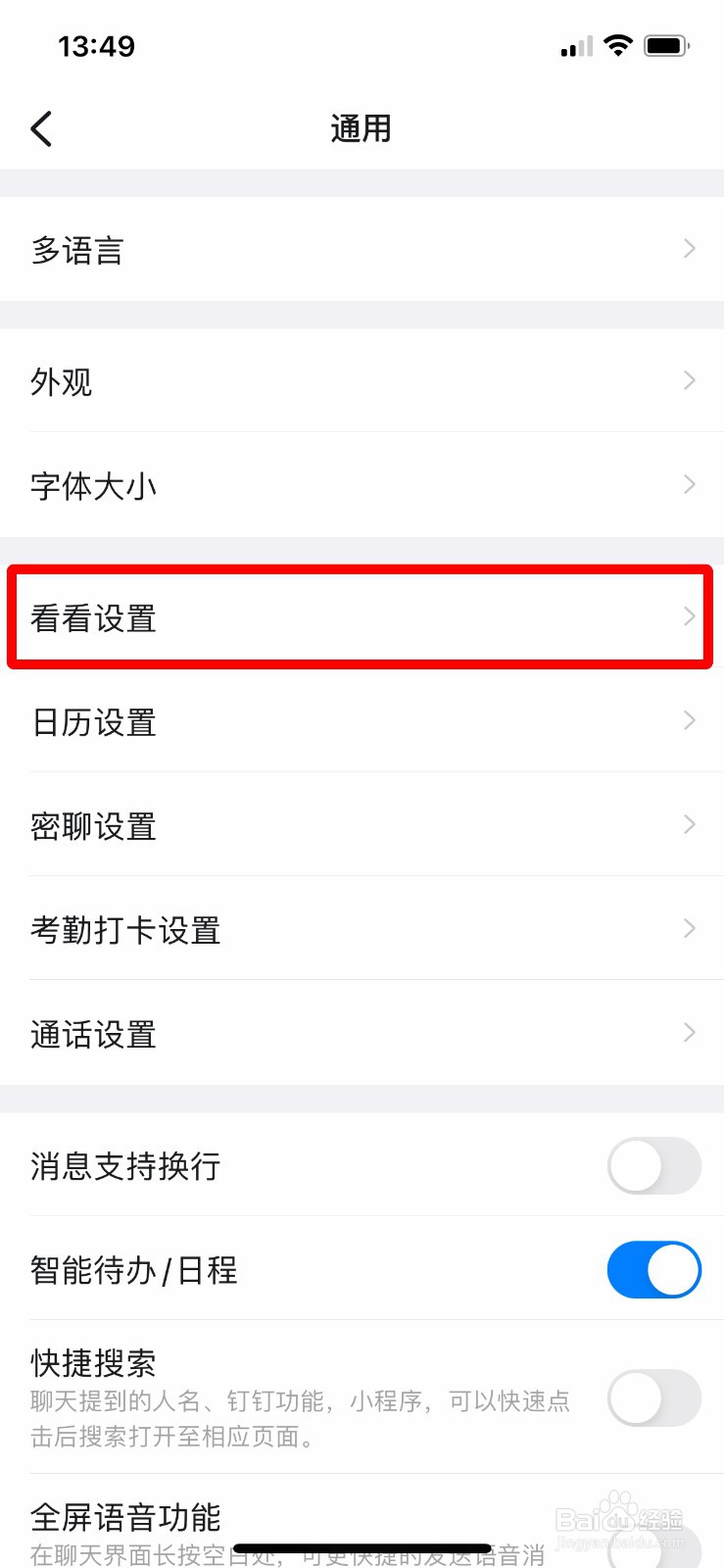Viewport: 724px width, 1568px height.
Task: Tap the battery indicator icon
Action: (x=664, y=45)
